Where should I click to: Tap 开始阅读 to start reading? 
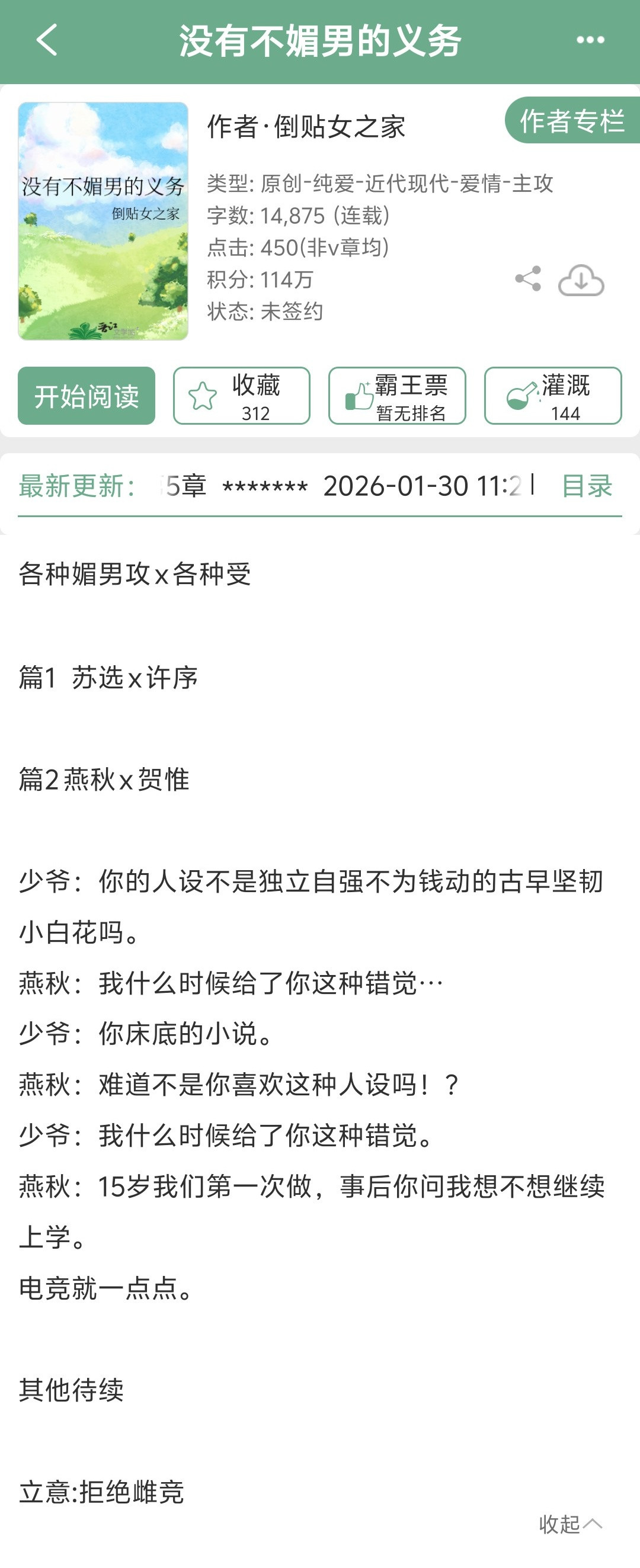87,396
